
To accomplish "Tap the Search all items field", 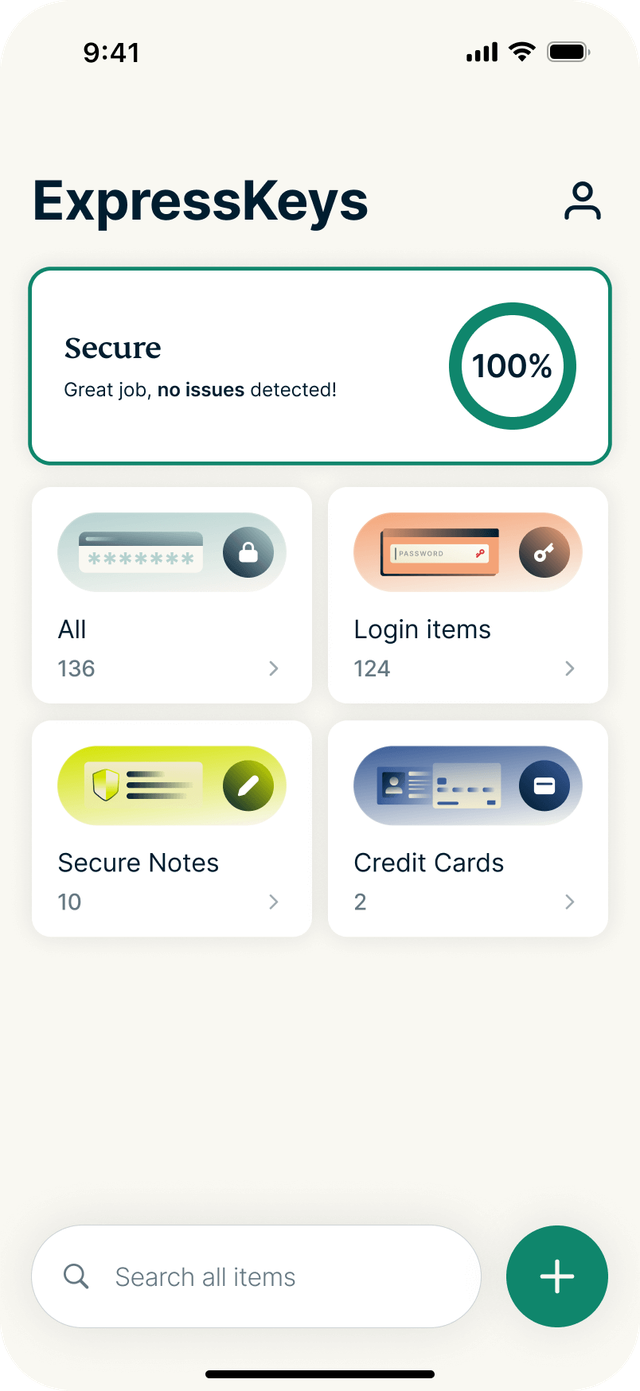I will [256, 1277].
